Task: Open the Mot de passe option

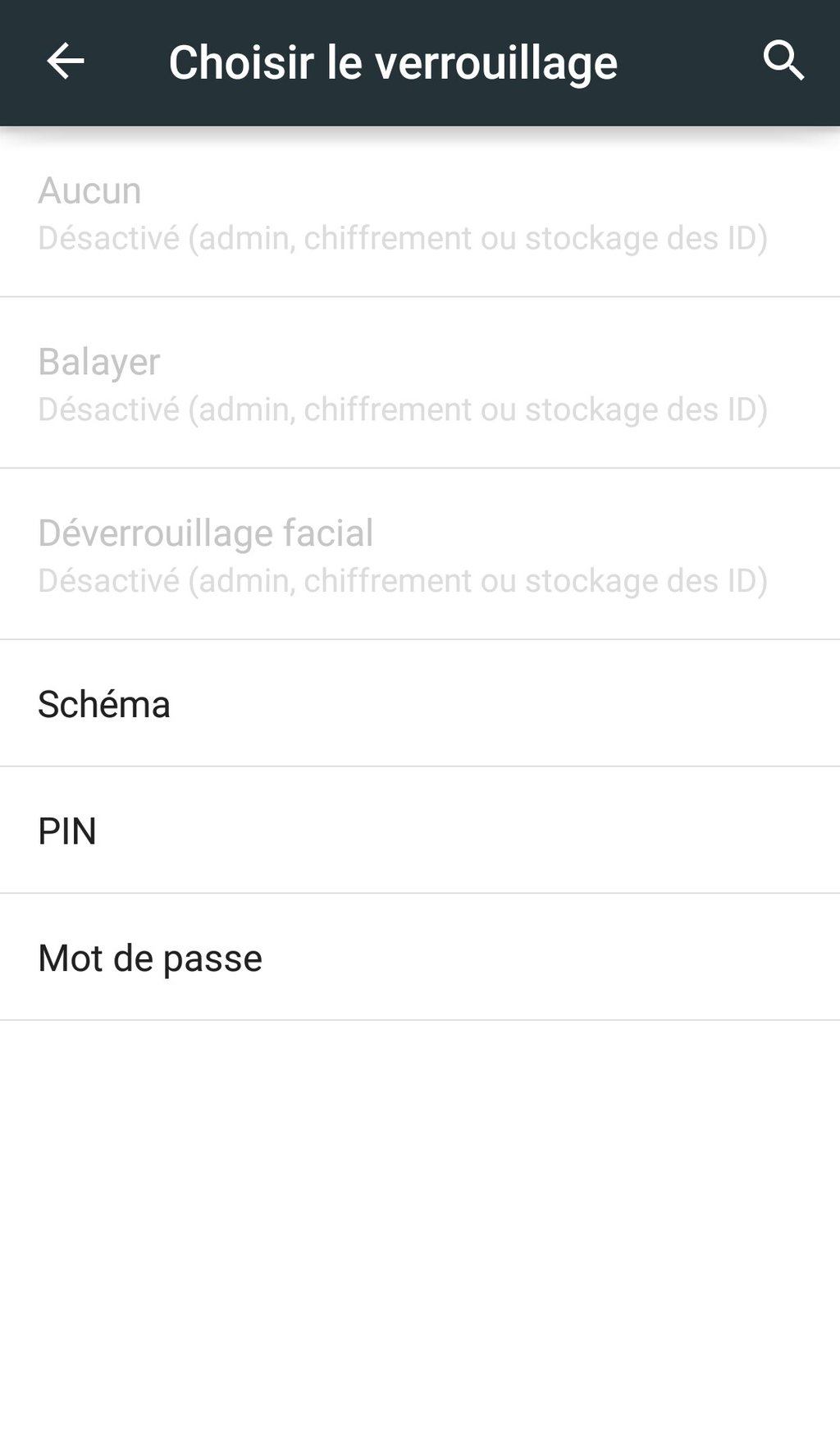Action: tap(420, 958)
